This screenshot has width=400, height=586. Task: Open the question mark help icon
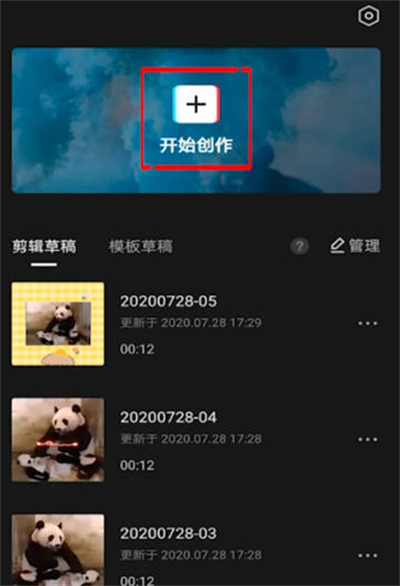[x=299, y=246]
